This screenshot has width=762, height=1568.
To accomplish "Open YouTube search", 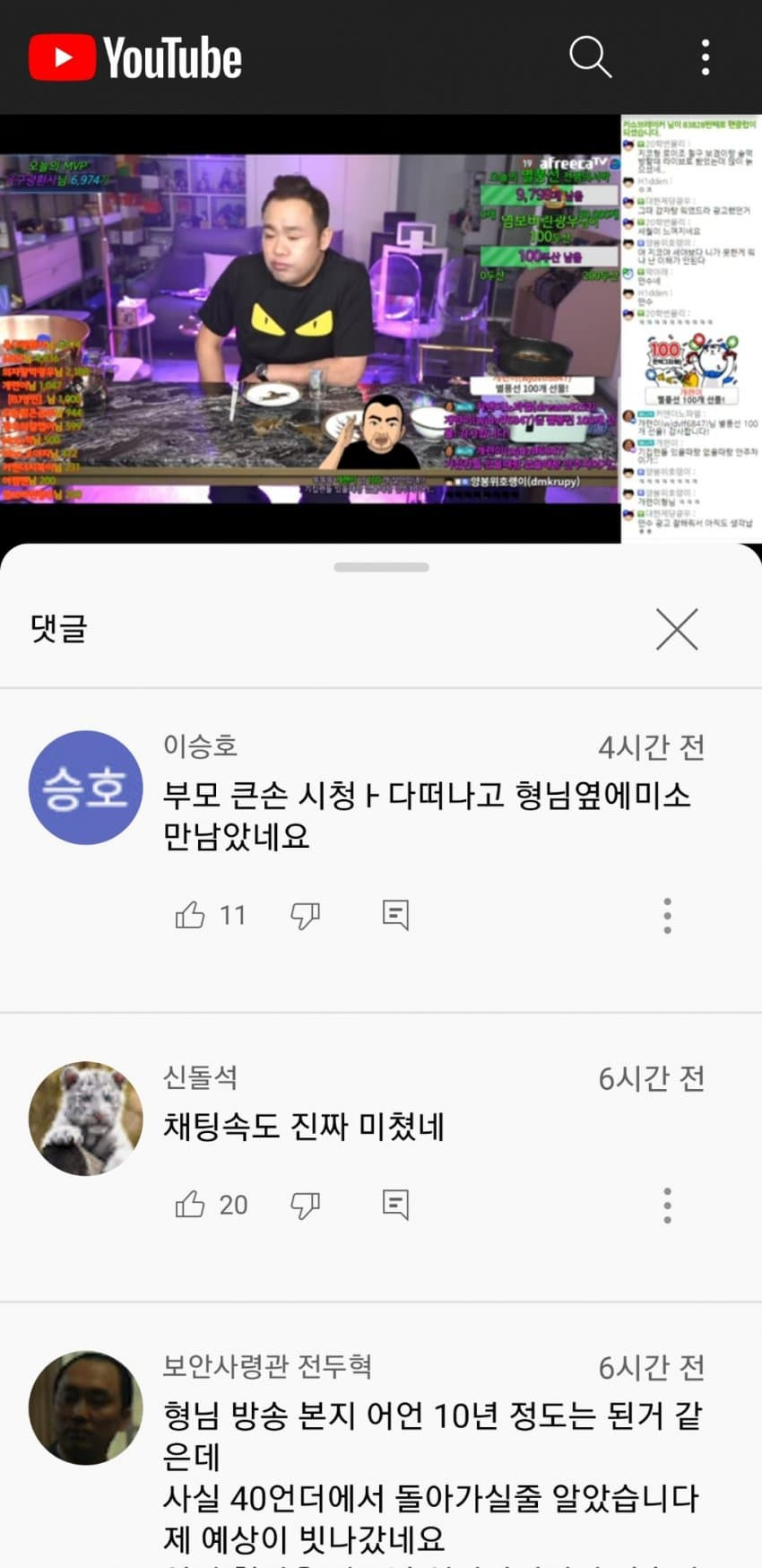I will pyautogui.click(x=590, y=57).
